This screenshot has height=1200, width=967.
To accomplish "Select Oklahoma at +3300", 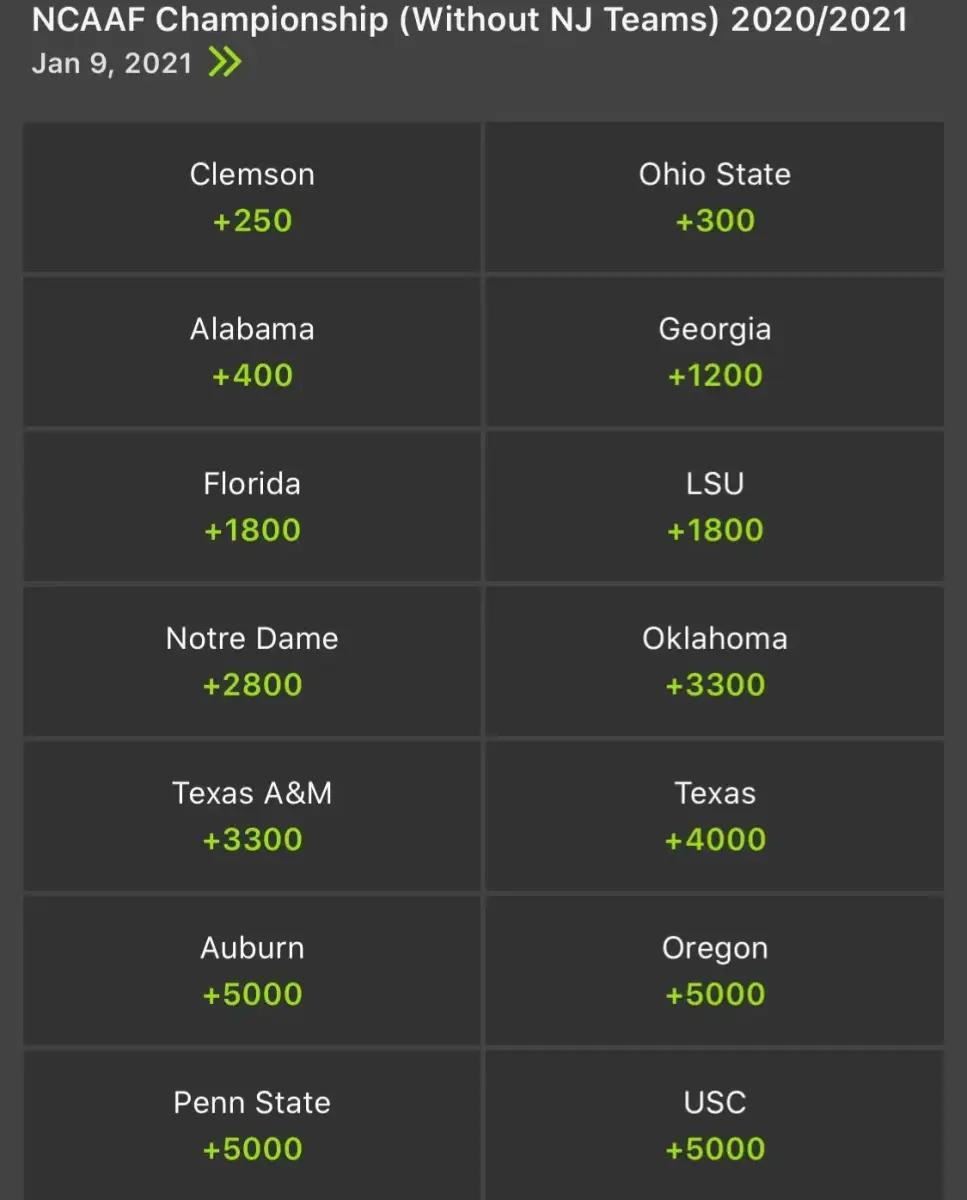I will 715,661.
